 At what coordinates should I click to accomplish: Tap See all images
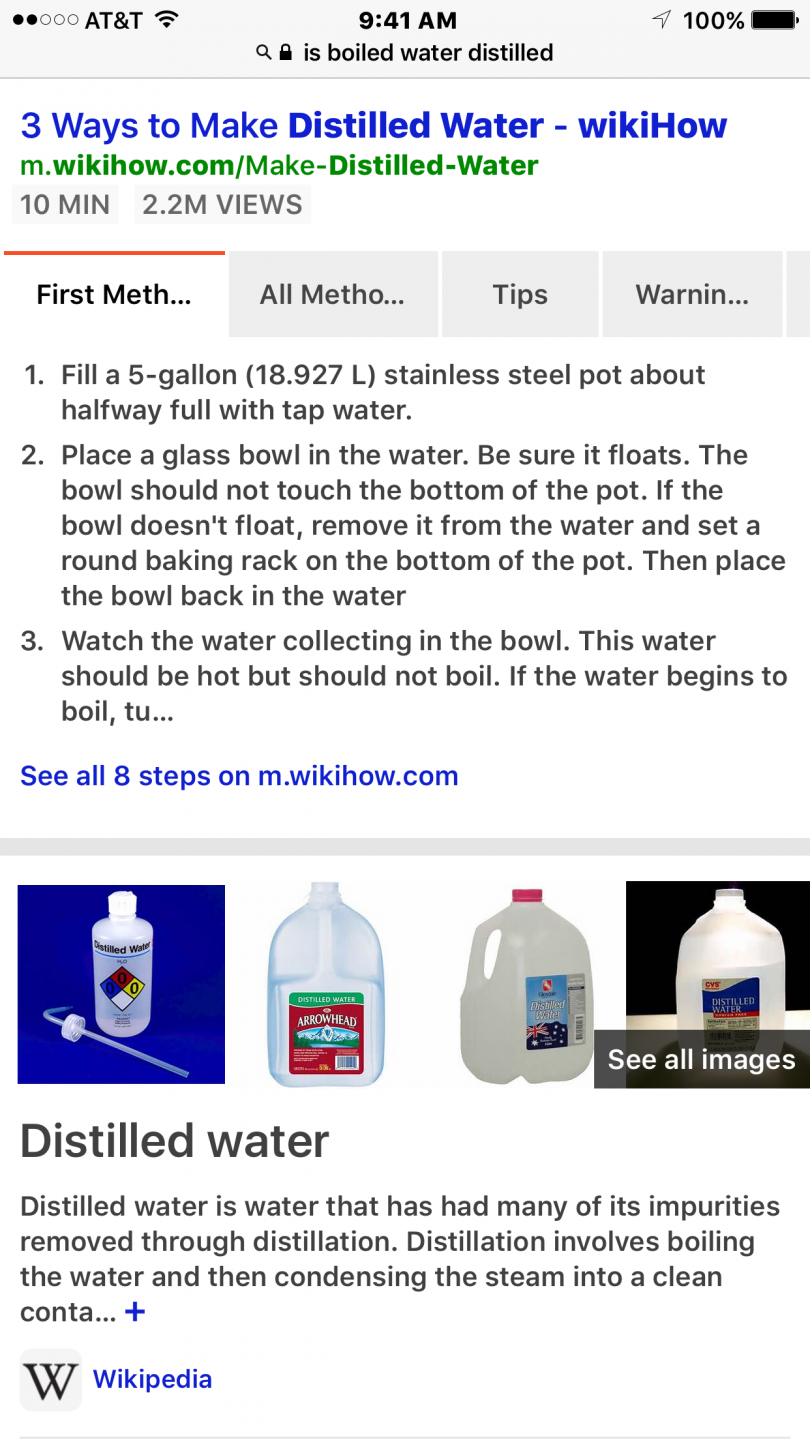[x=701, y=1060]
